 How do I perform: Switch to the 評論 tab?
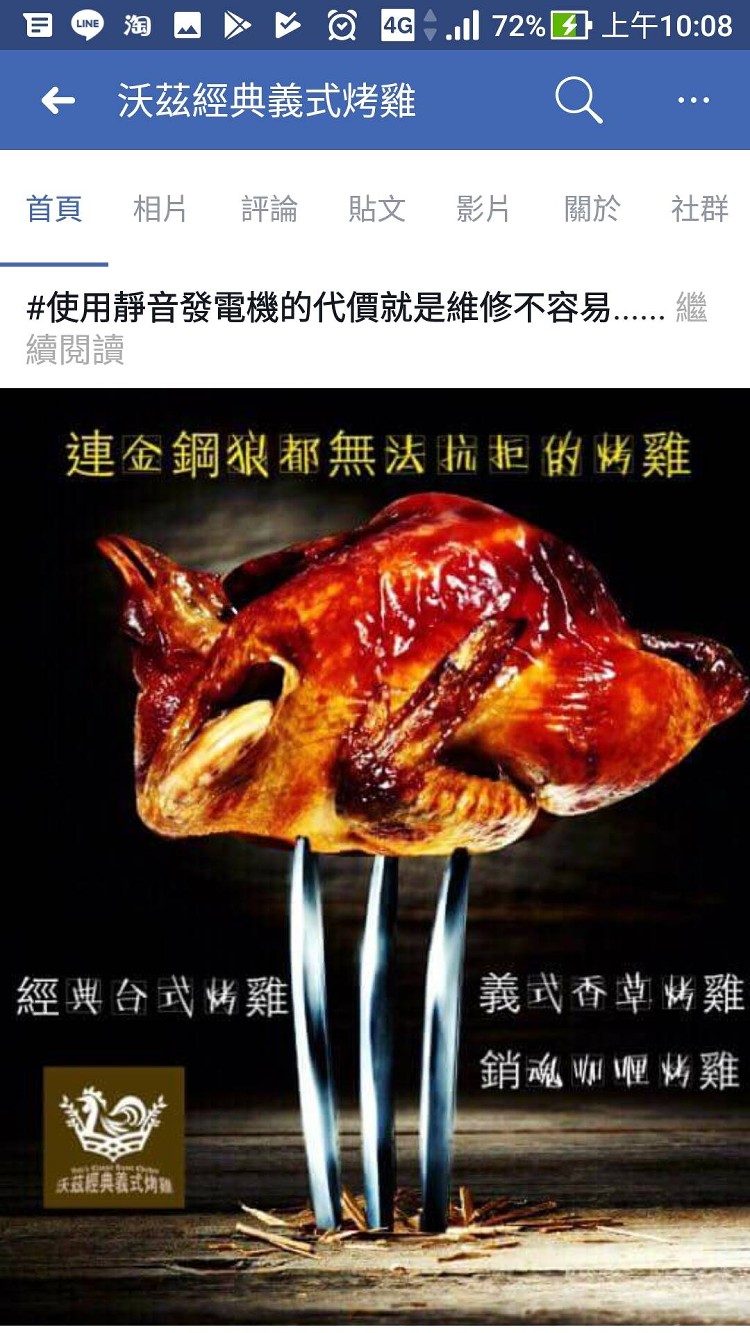tap(269, 209)
